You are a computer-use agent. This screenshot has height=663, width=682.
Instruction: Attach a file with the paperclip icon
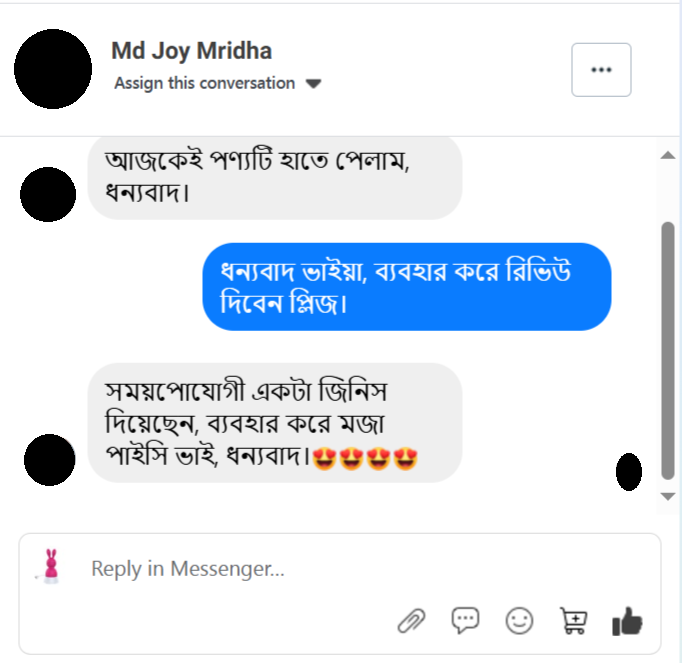click(411, 621)
